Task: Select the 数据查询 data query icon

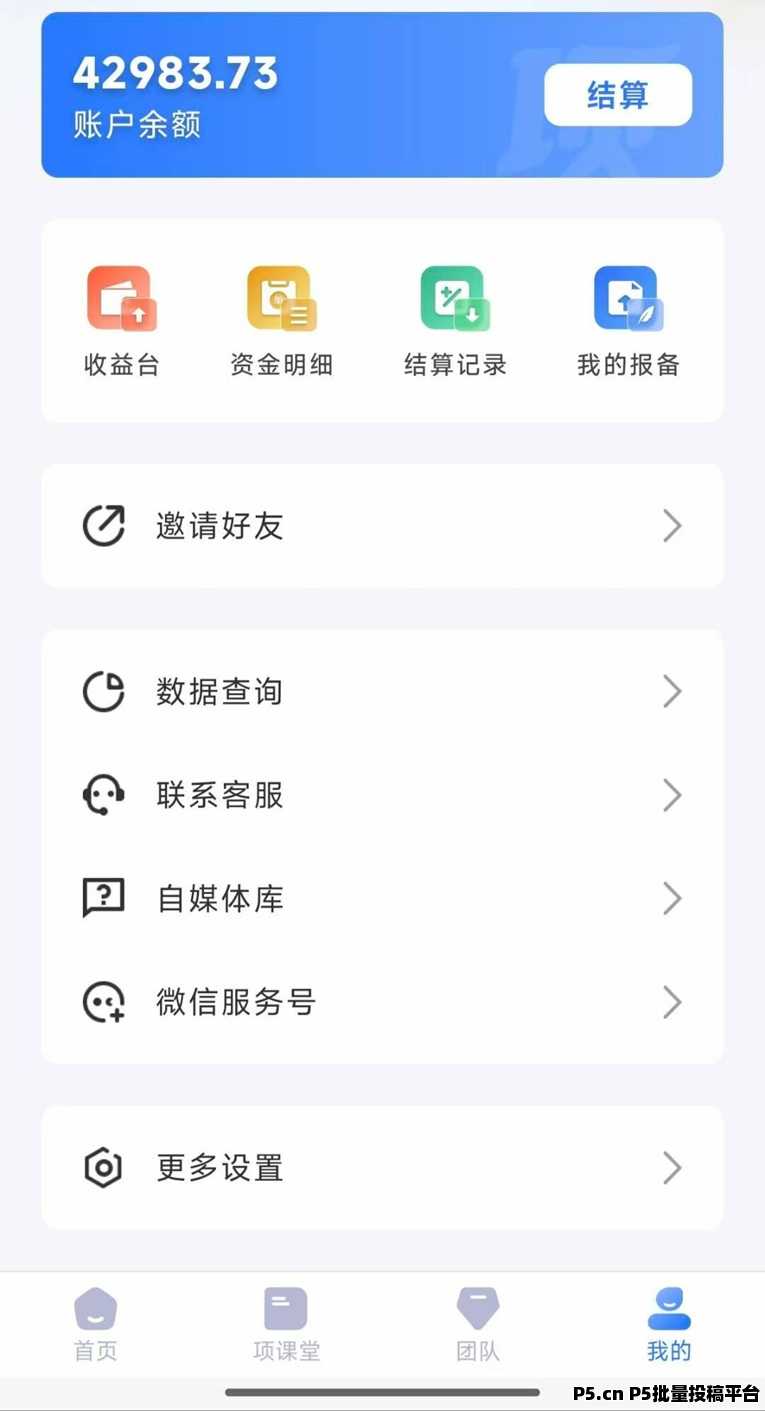Action: click(x=104, y=691)
